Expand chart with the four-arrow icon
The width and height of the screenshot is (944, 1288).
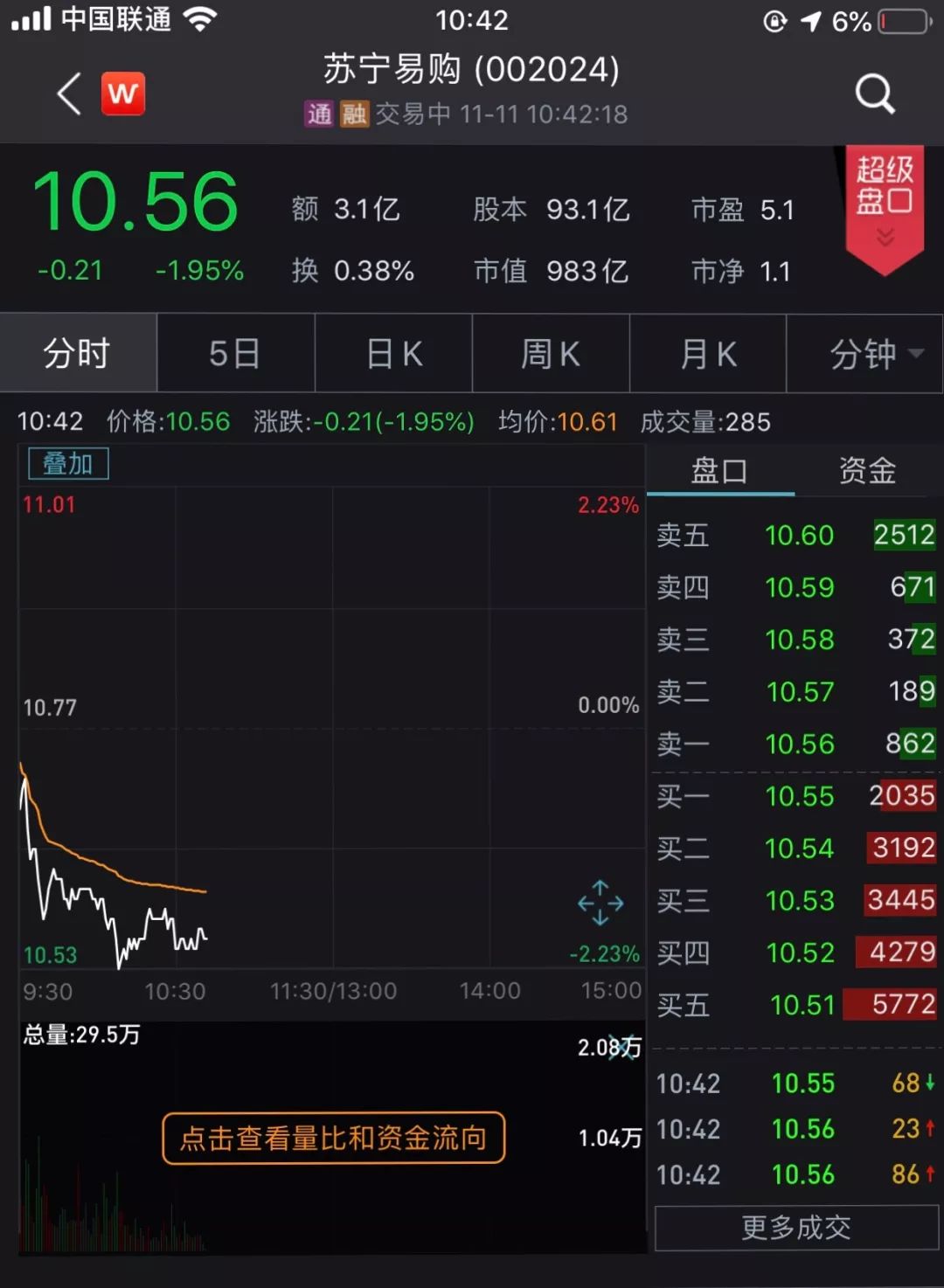pos(600,903)
